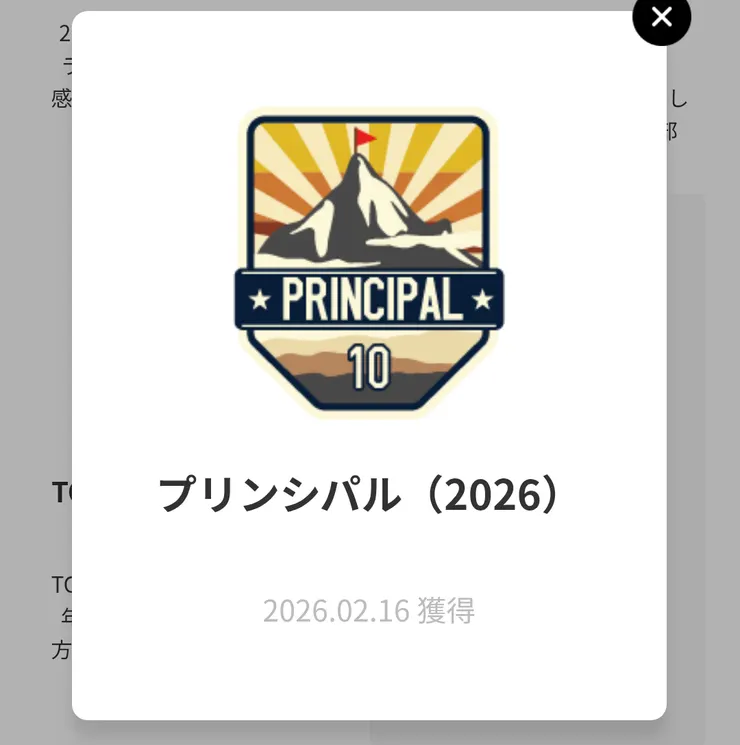The height and width of the screenshot is (745, 740).
Task: Click the 方 character bottom left background
Action: 61,648
